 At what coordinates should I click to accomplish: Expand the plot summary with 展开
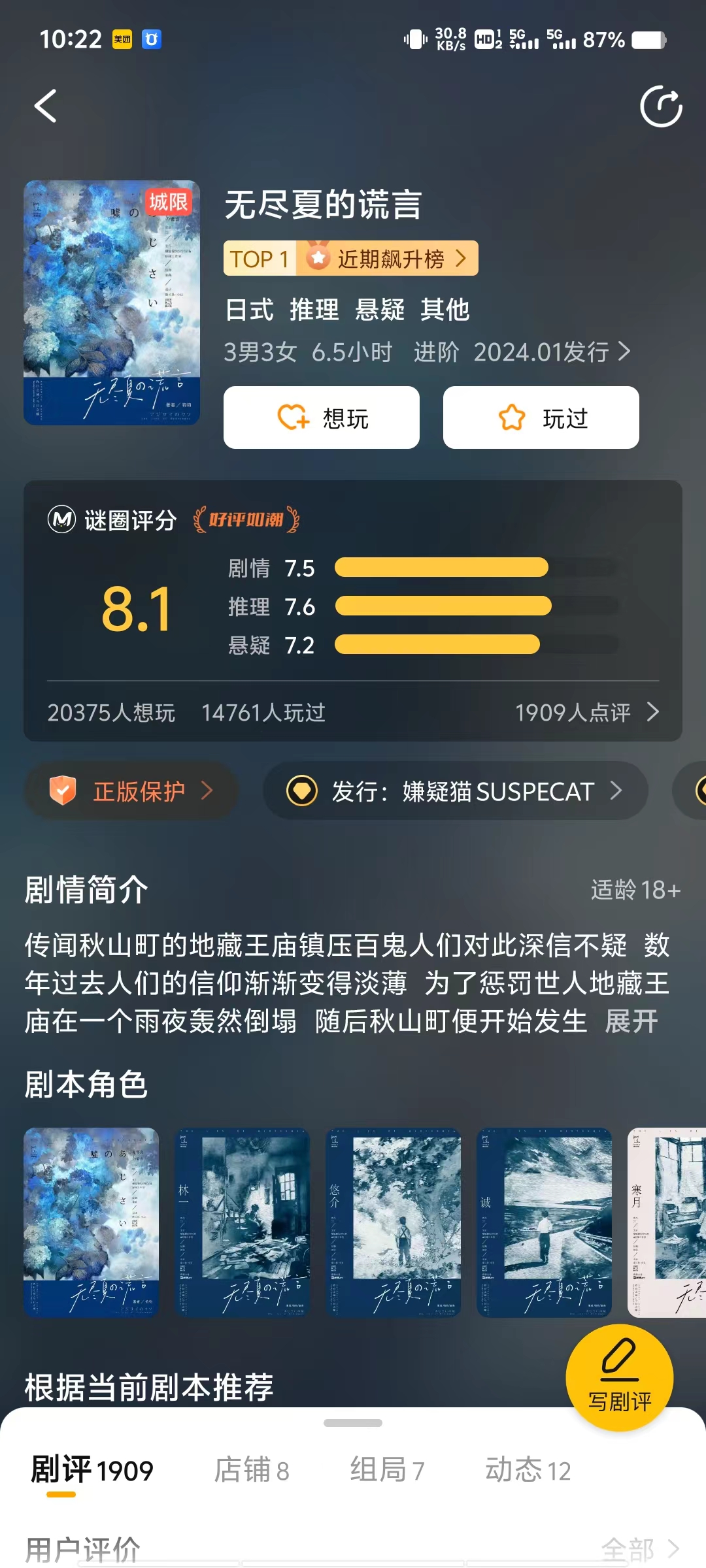(x=631, y=1021)
